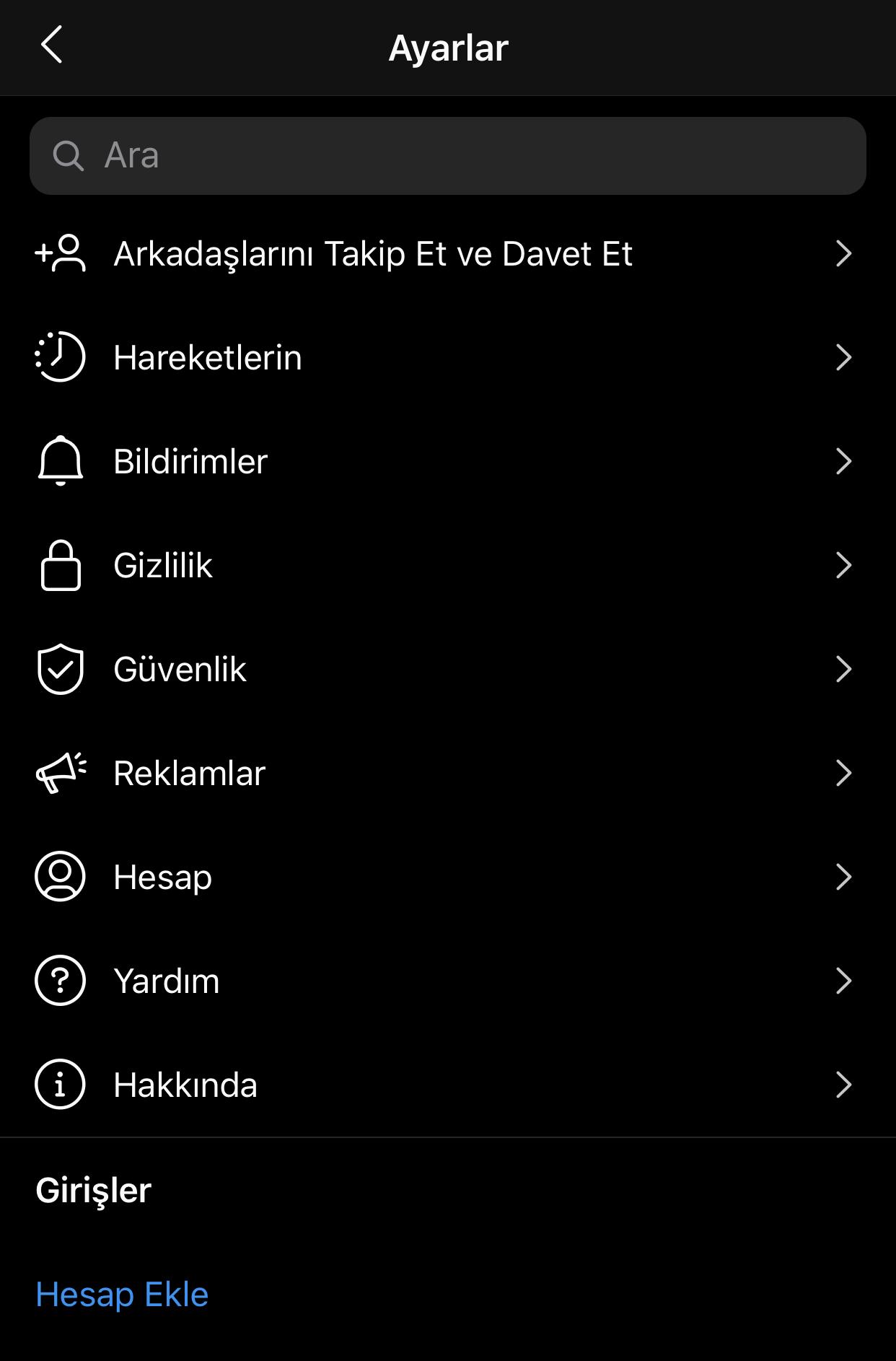
Task: Tap the megaphone icon for Reklamlar
Action: (61, 773)
